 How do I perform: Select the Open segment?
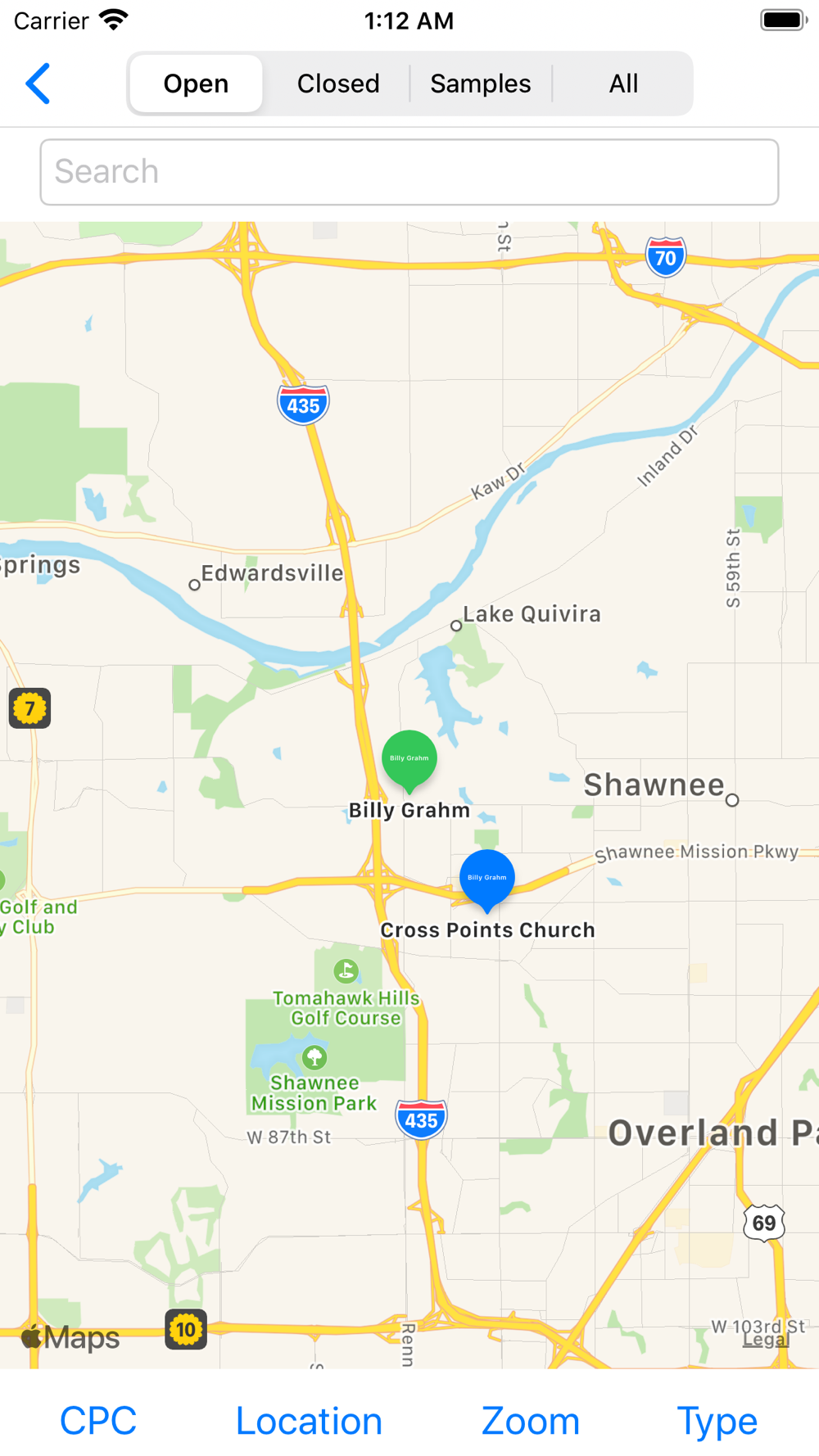pos(196,84)
